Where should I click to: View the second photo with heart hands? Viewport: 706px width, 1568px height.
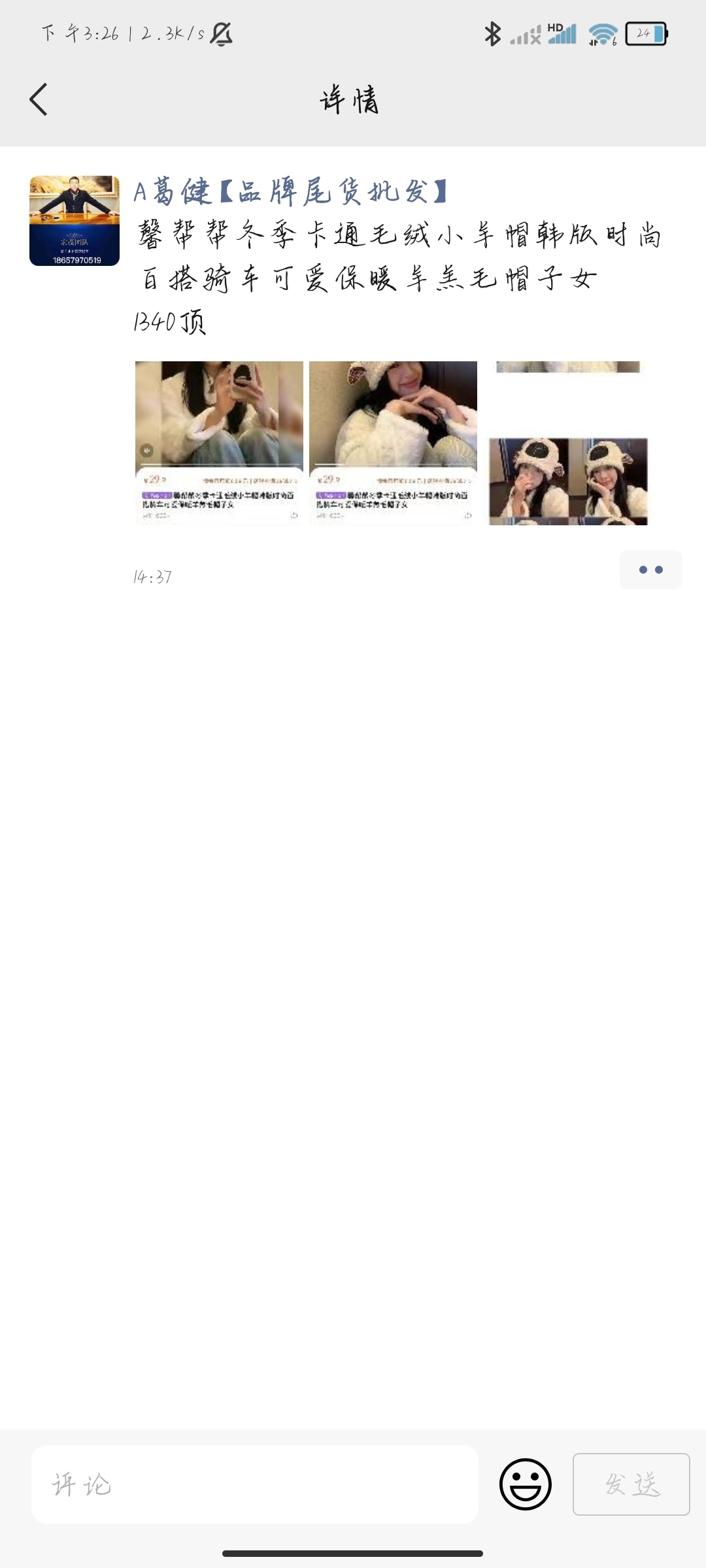coord(393,443)
